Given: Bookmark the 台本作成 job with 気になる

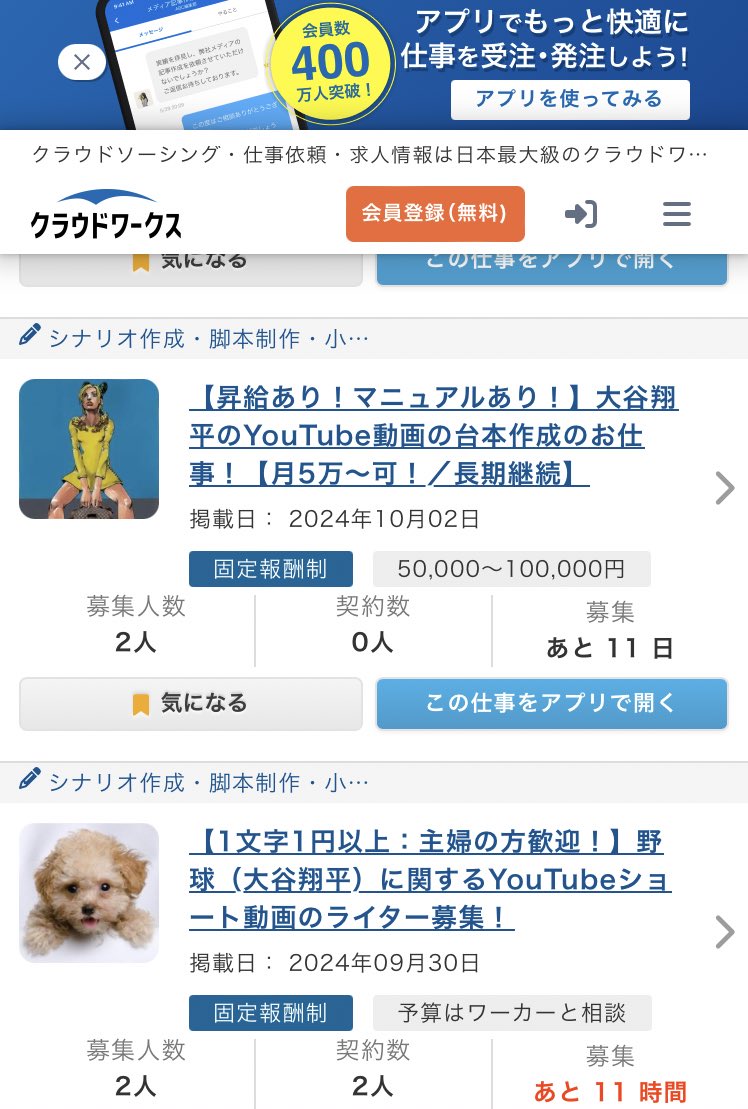Looking at the screenshot, I should 190,704.
